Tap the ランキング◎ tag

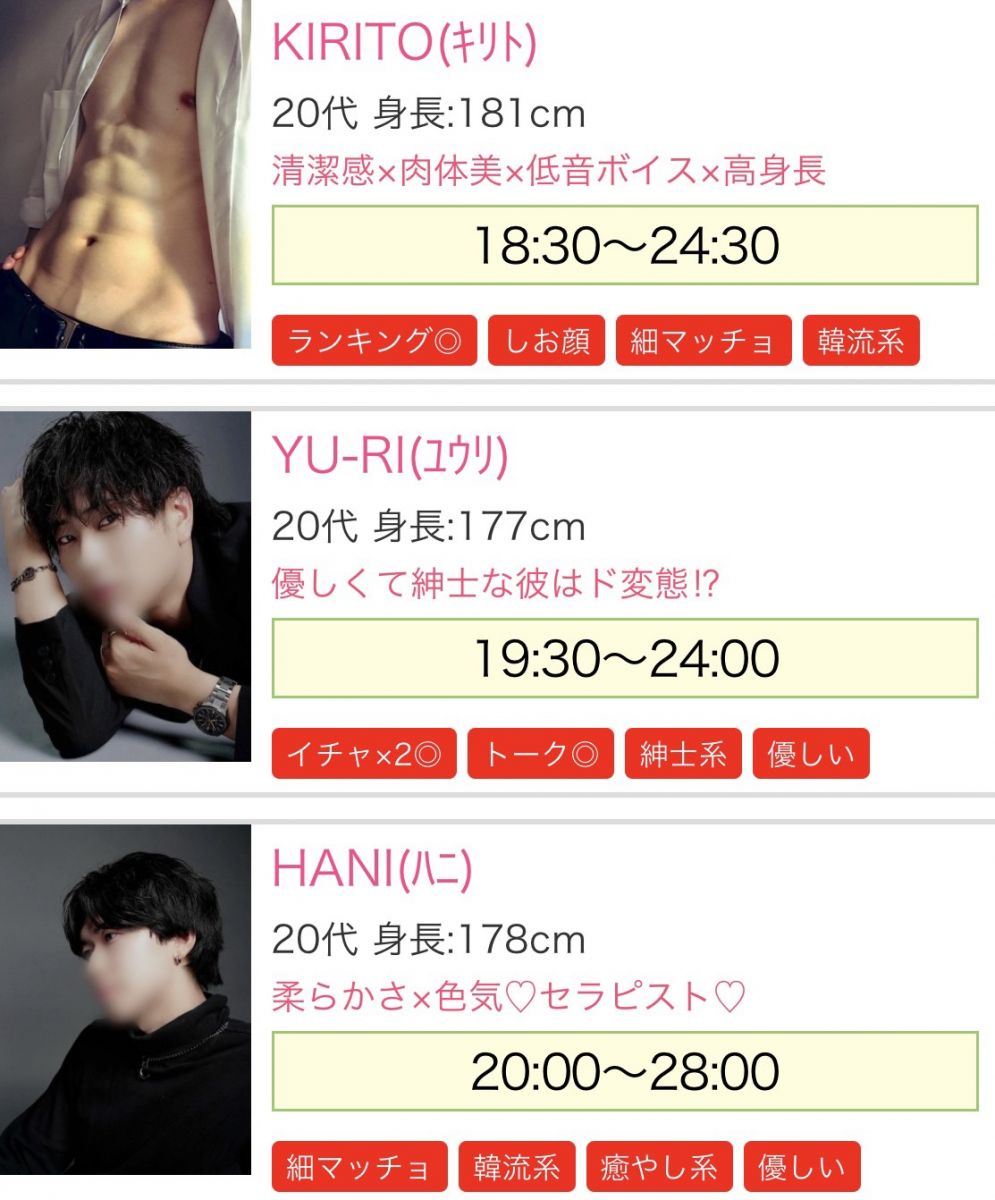tap(374, 342)
